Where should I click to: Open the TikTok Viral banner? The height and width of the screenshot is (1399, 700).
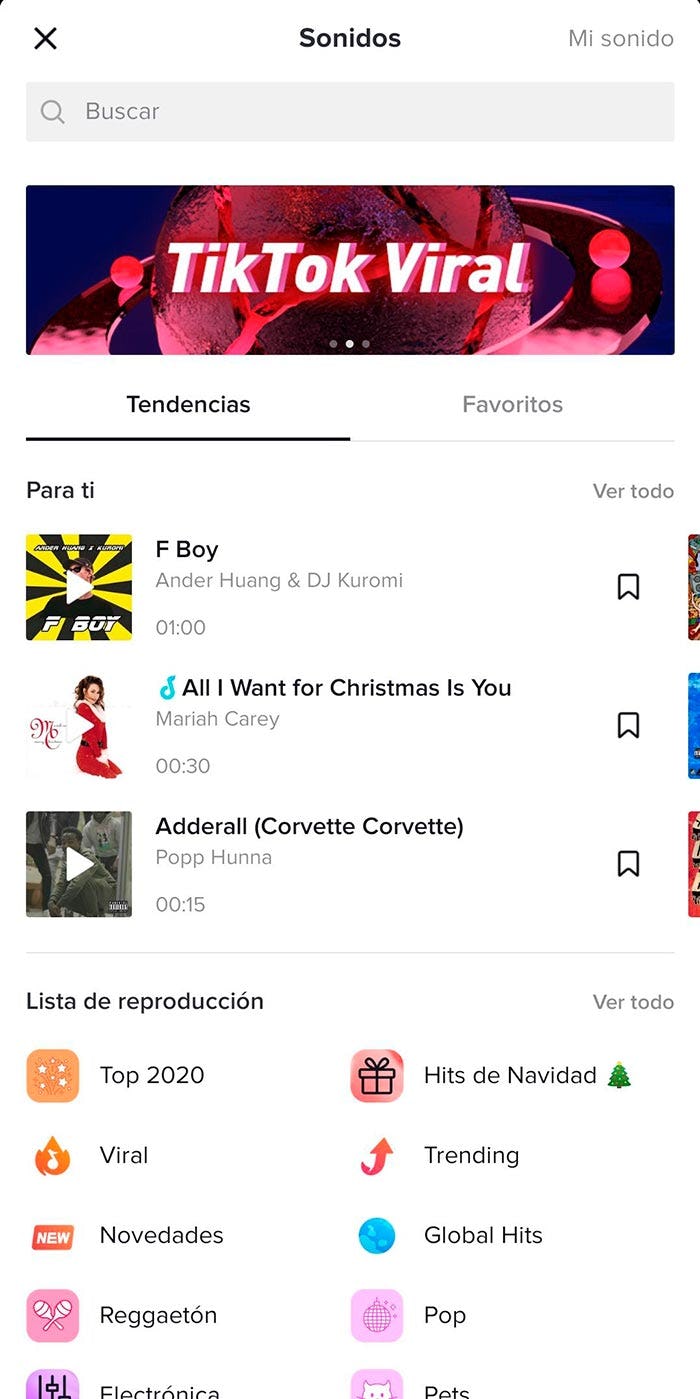tap(350, 269)
